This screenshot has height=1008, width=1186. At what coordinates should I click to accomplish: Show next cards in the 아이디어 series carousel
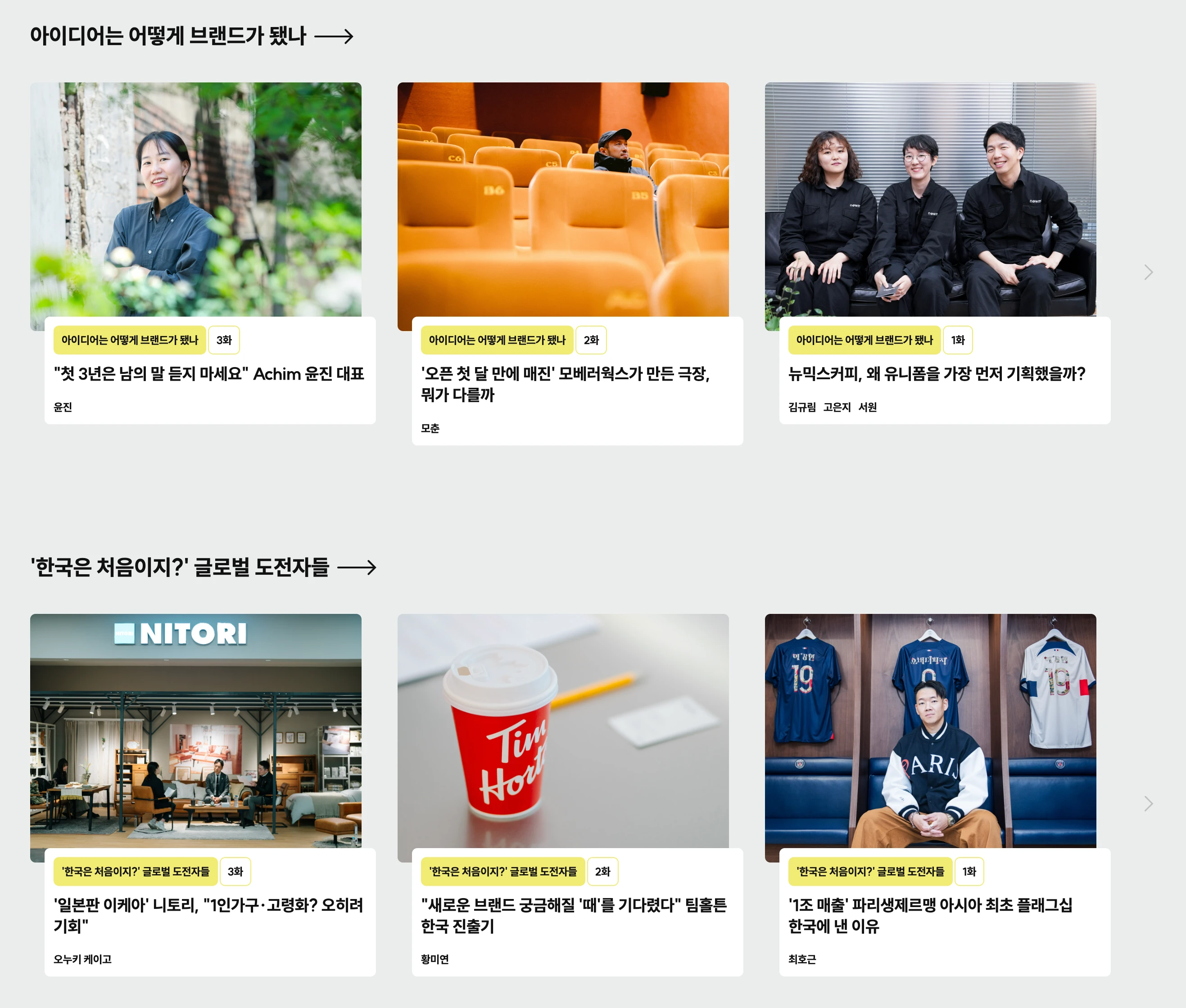tap(1148, 272)
